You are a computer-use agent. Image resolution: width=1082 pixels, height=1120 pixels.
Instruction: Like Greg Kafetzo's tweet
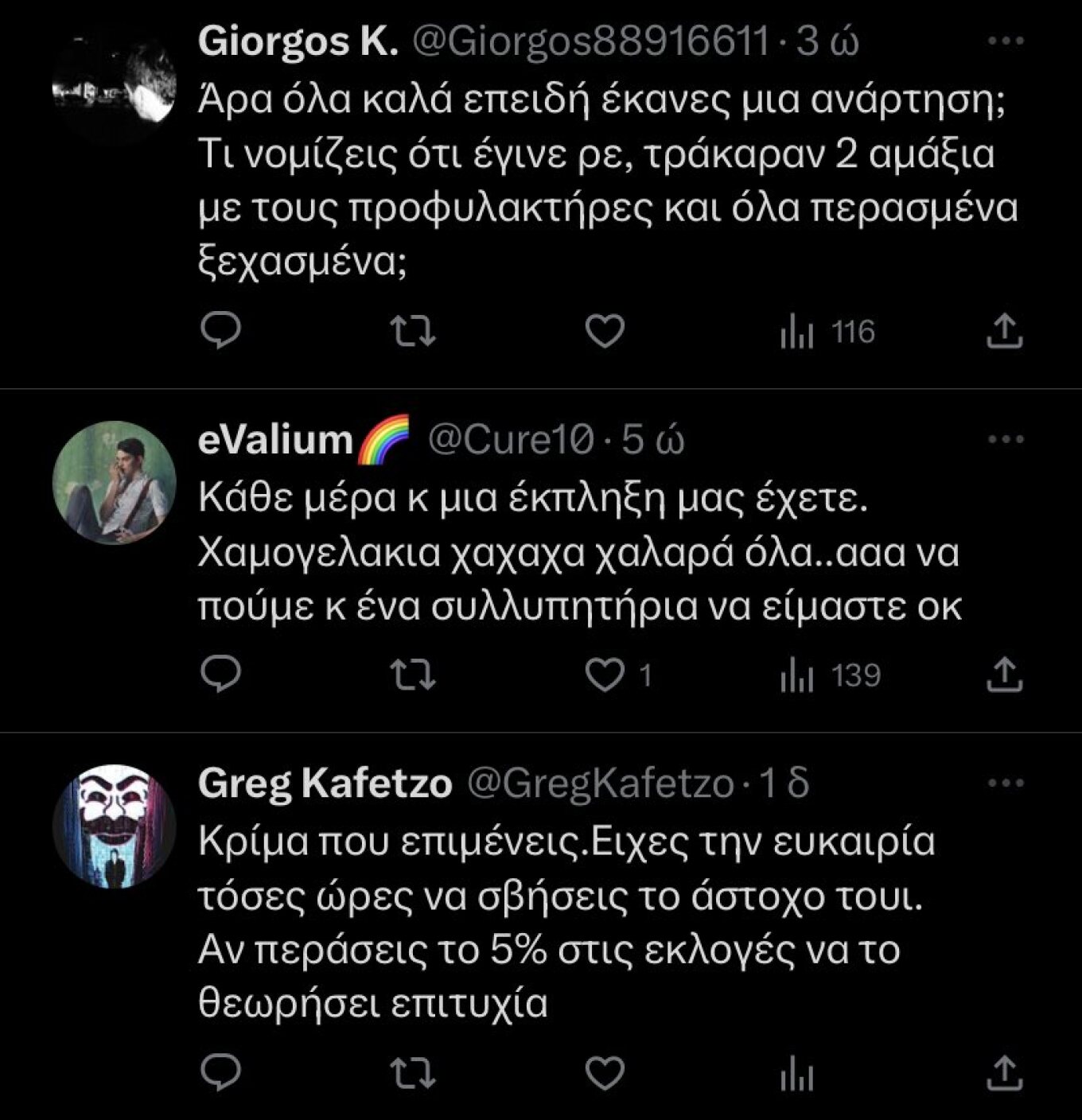tap(605, 1073)
